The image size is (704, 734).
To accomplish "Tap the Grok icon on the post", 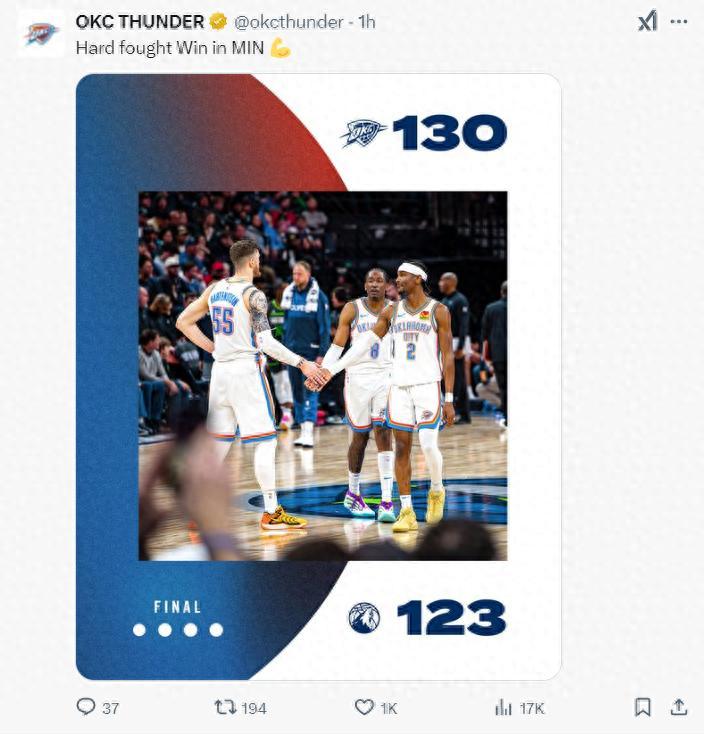I will click(647, 22).
